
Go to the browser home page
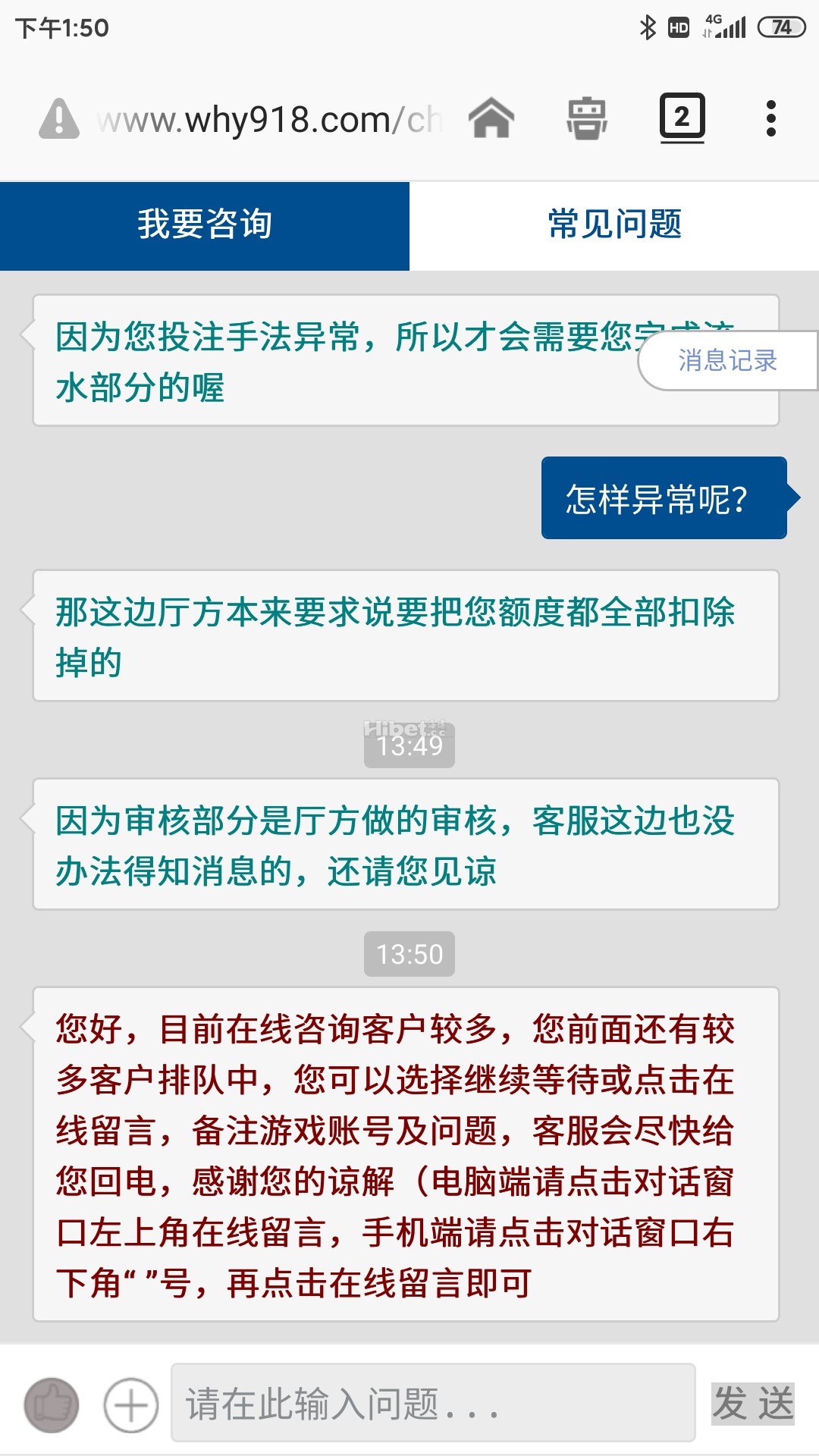491,119
